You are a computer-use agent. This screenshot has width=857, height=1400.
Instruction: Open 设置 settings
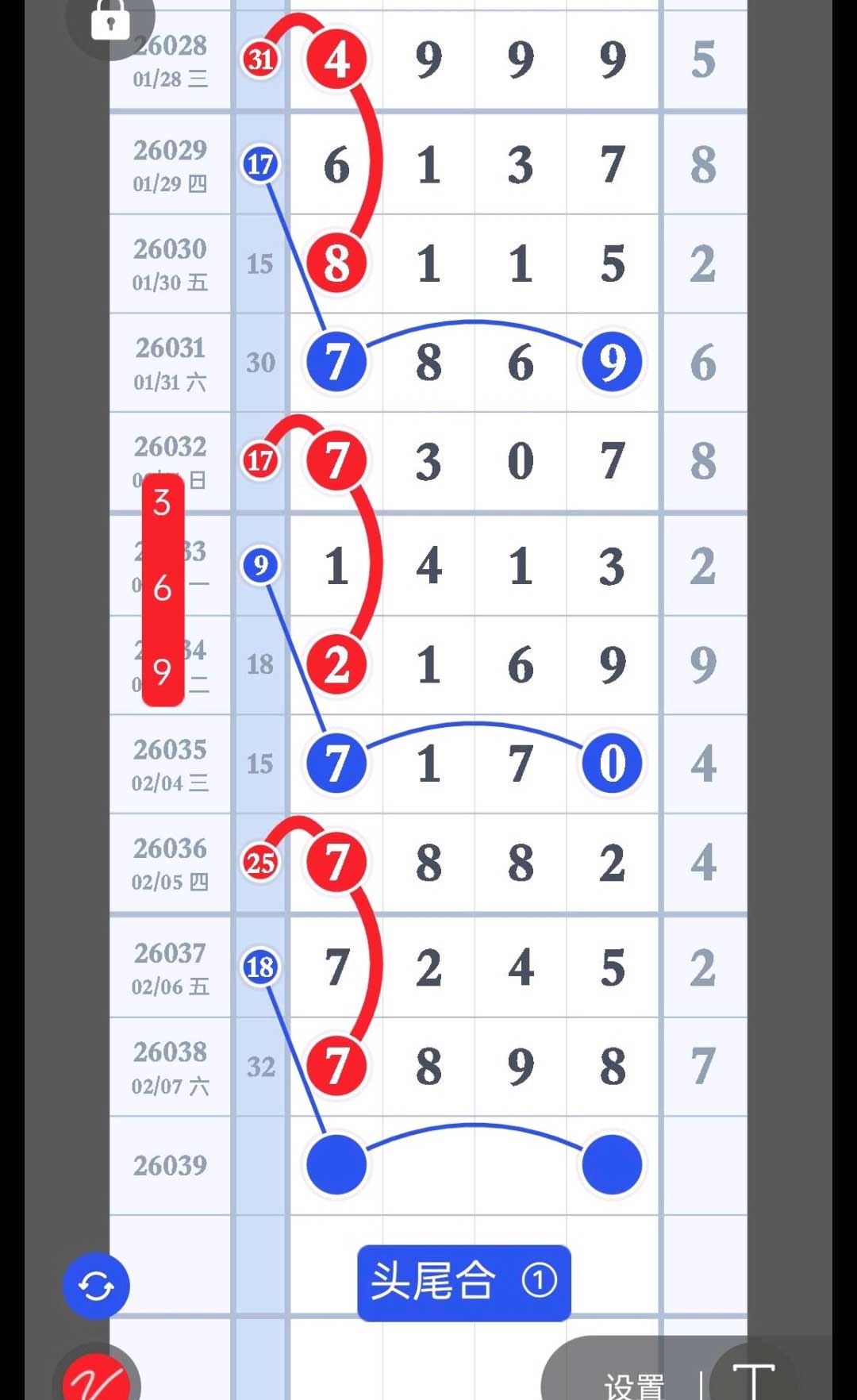point(633,1385)
